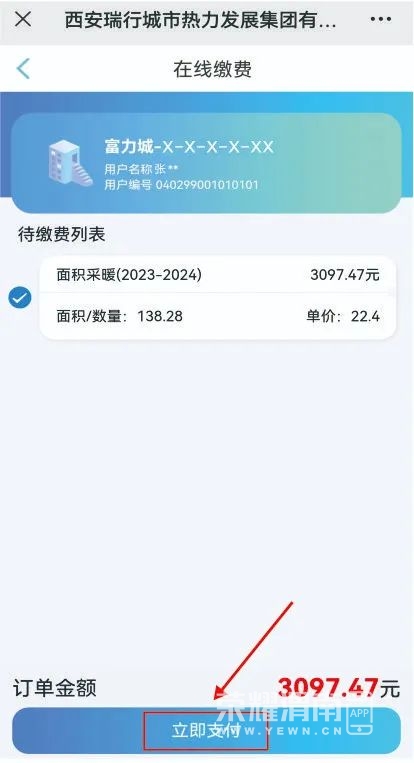This screenshot has width=414, height=763.
Task: Open the three-dot overflow menu
Action: coord(380,19)
